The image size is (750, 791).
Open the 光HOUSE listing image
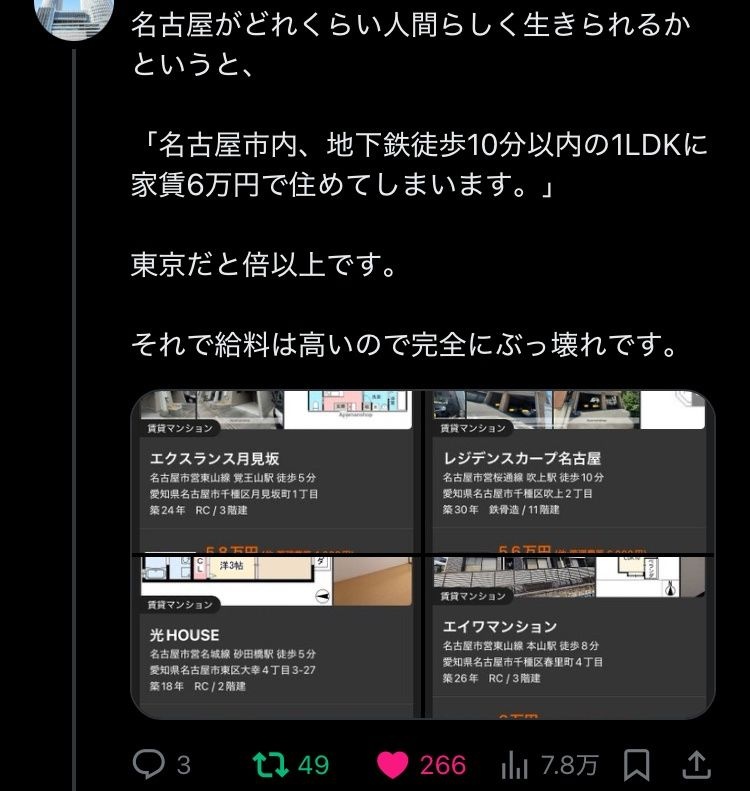277,637
